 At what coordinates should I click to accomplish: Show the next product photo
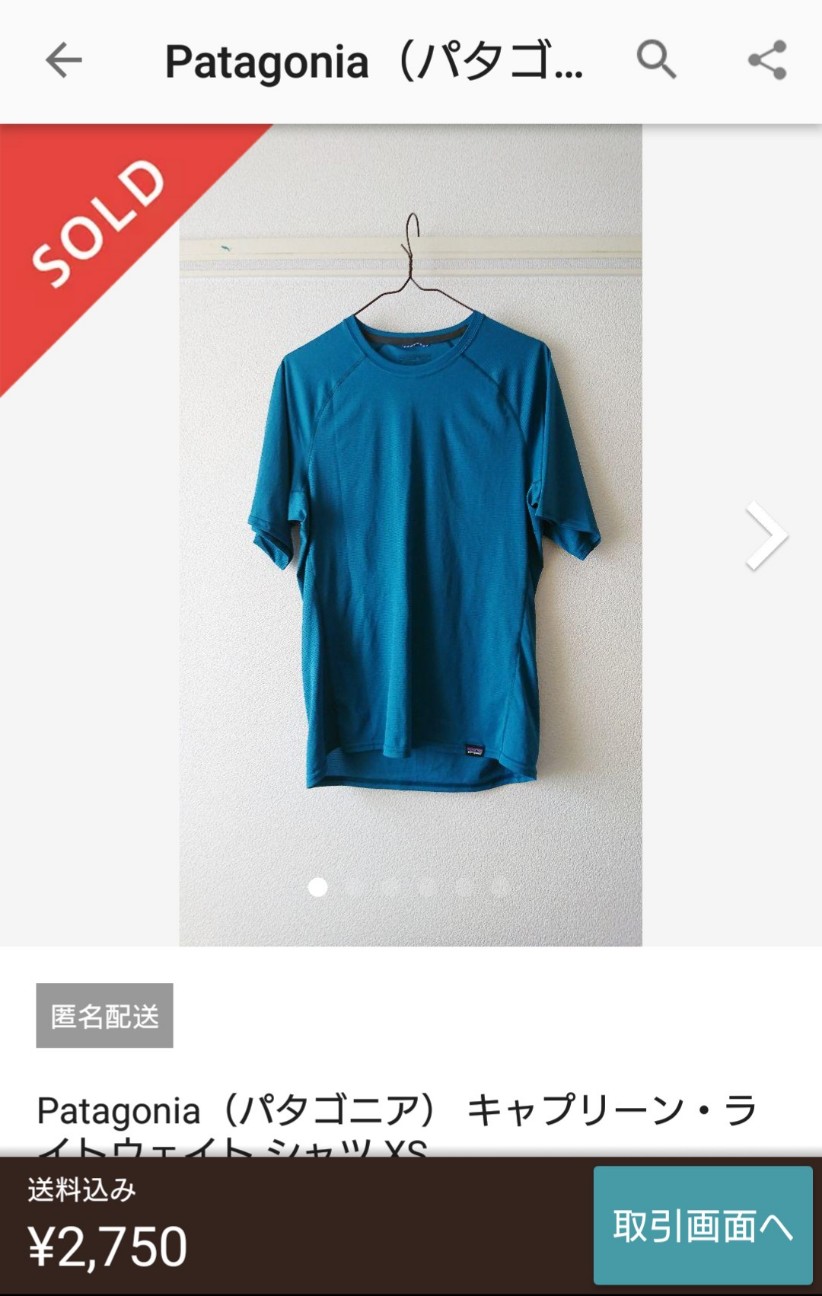[766, 537]
